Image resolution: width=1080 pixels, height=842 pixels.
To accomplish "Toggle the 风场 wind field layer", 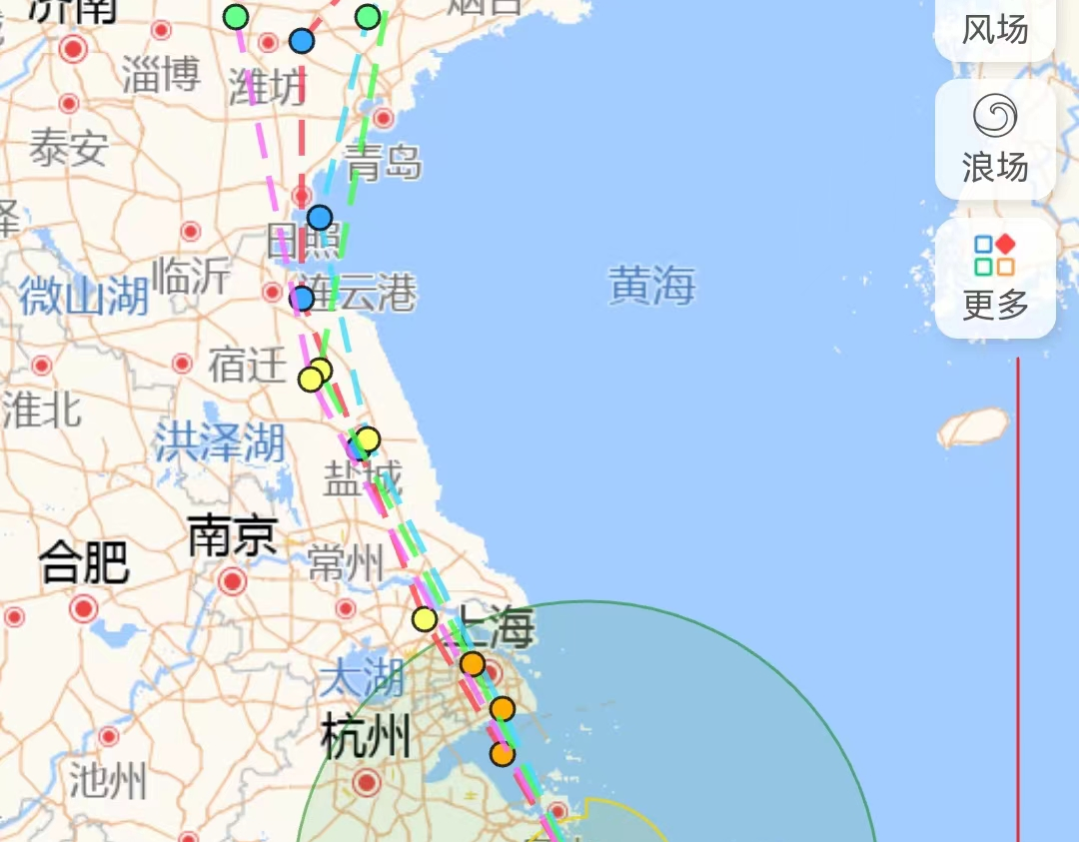I will 995,29.
